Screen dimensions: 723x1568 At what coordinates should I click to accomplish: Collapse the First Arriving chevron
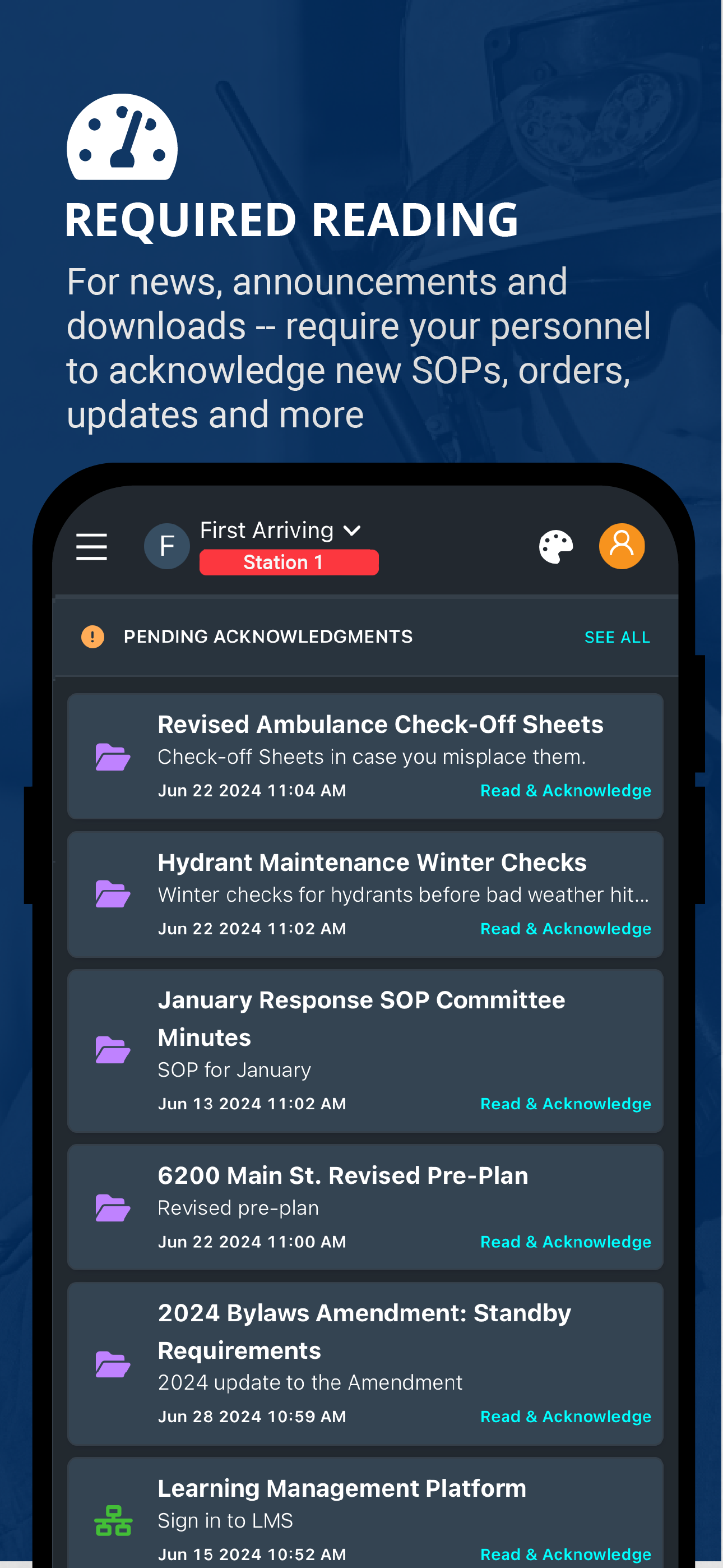(353, 530)
